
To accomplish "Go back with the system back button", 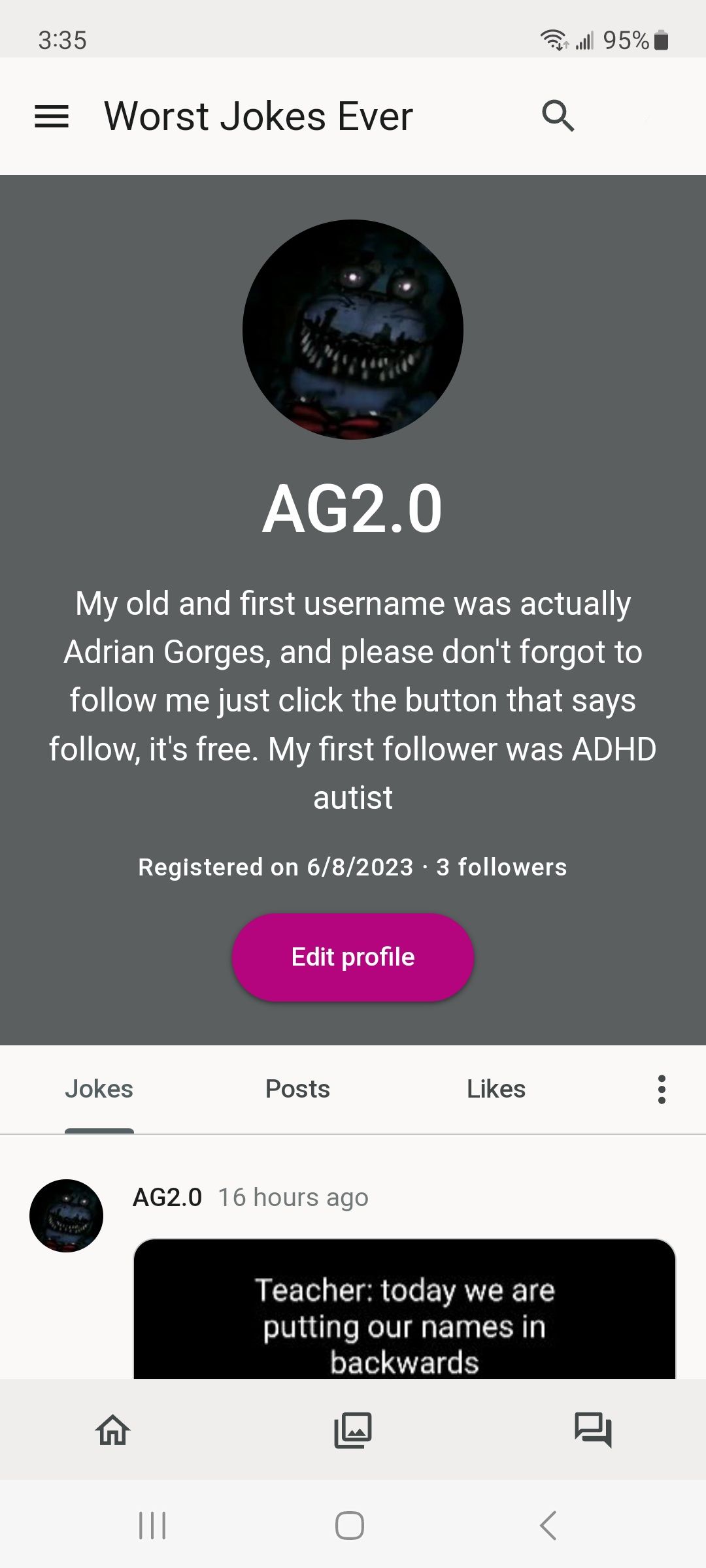I will point(549,1526).
